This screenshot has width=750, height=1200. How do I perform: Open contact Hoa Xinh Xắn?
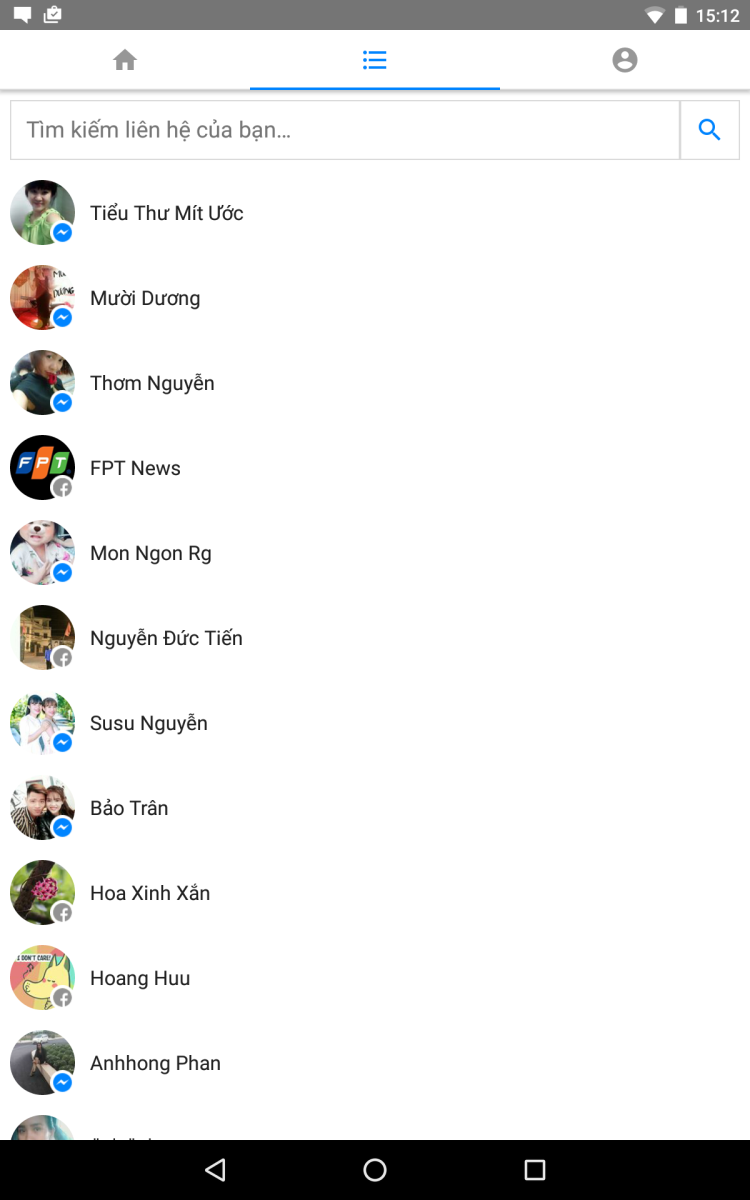point(150,893)
